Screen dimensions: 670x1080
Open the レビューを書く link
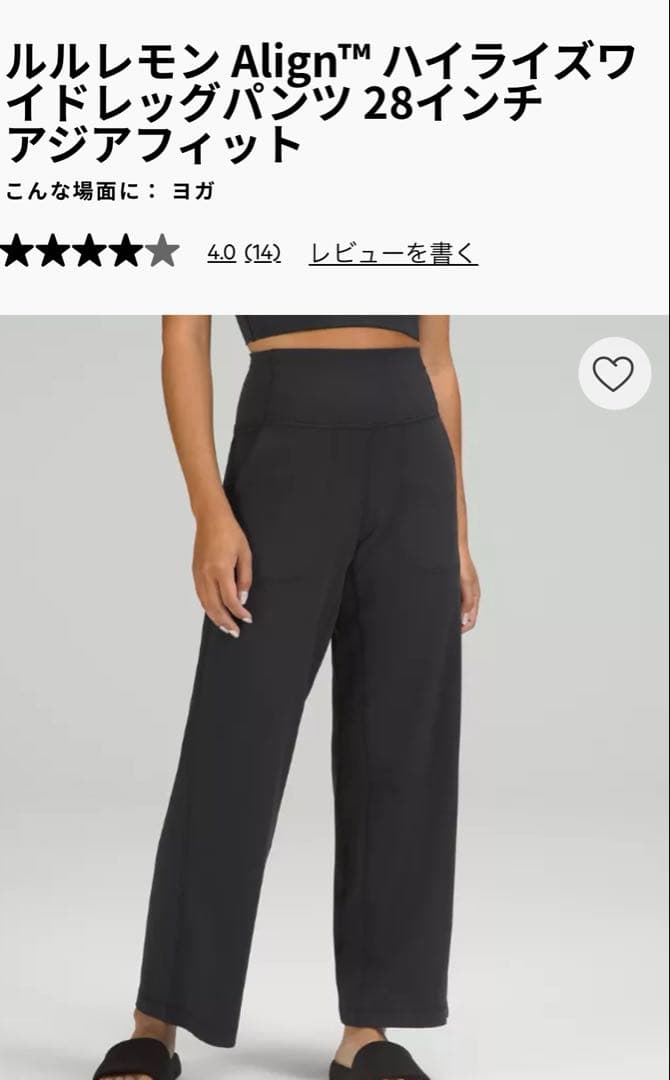point(393,253)
